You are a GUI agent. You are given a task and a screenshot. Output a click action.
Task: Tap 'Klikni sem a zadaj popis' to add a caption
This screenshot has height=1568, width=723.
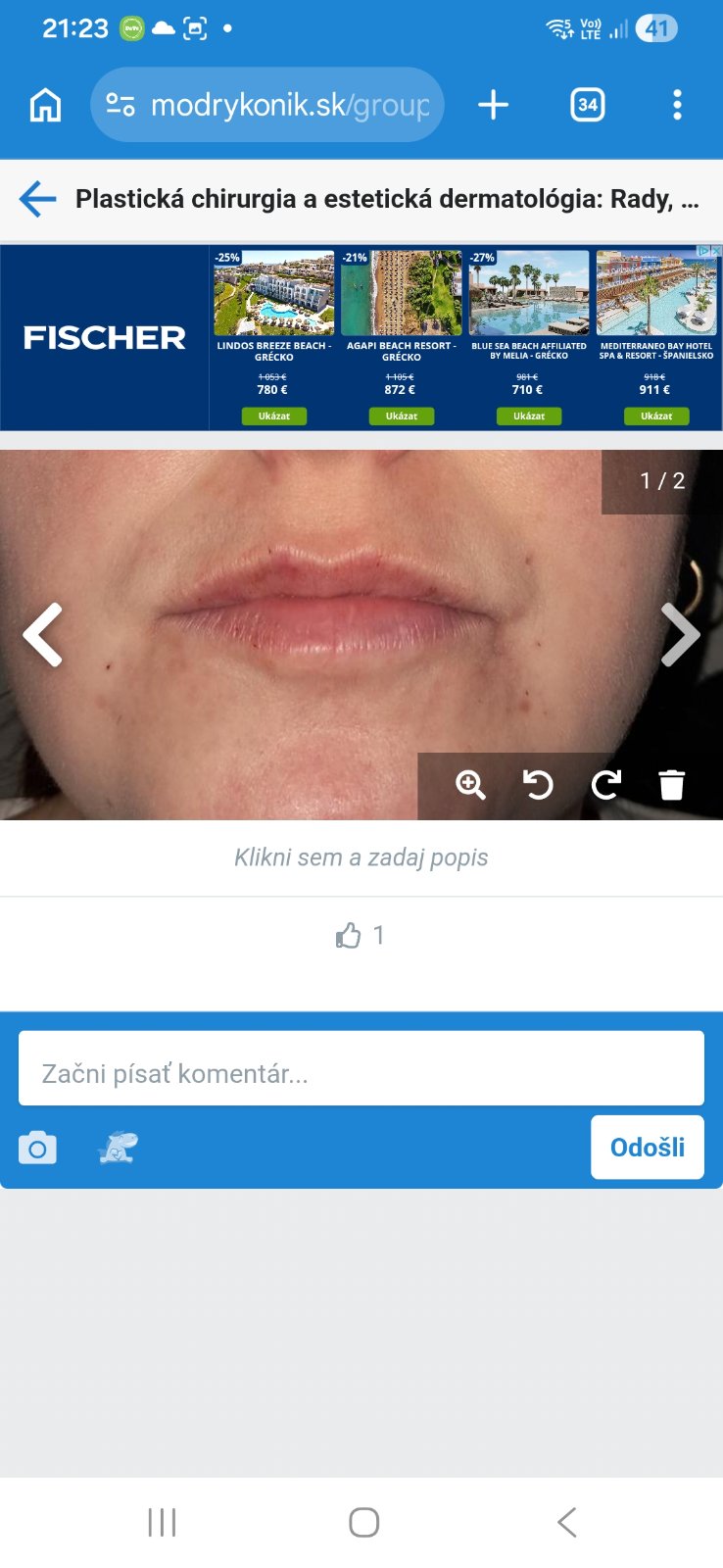(361, 857)
